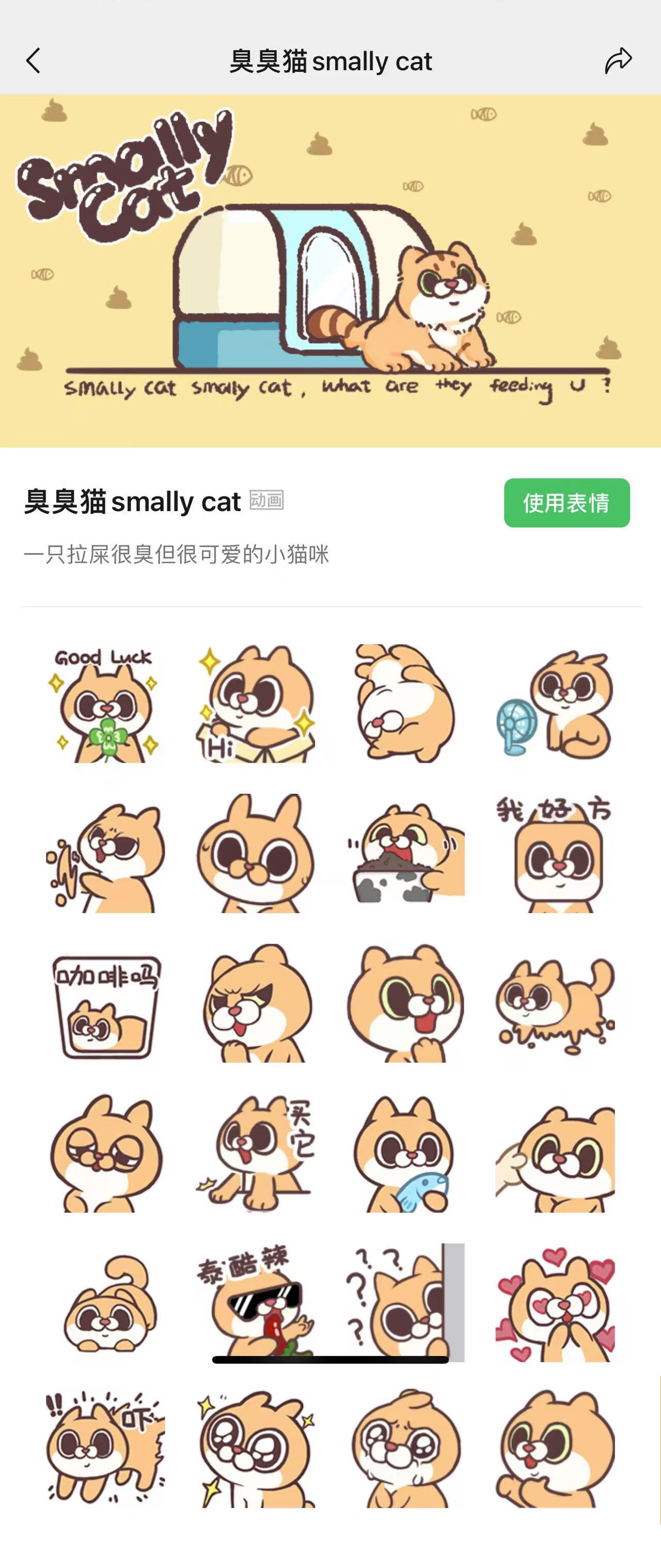Open the Smally Cat banner image
Image resolution: width=661 pixels, height=1568 pixels.
330,268
